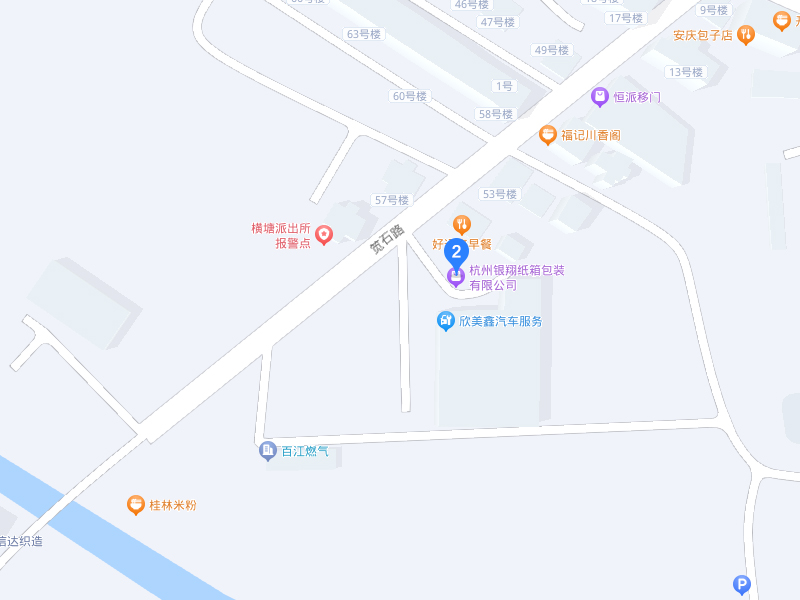Tap the 恒派移门 shop marker
The image size is (800, 600).
tap(599, 97)
